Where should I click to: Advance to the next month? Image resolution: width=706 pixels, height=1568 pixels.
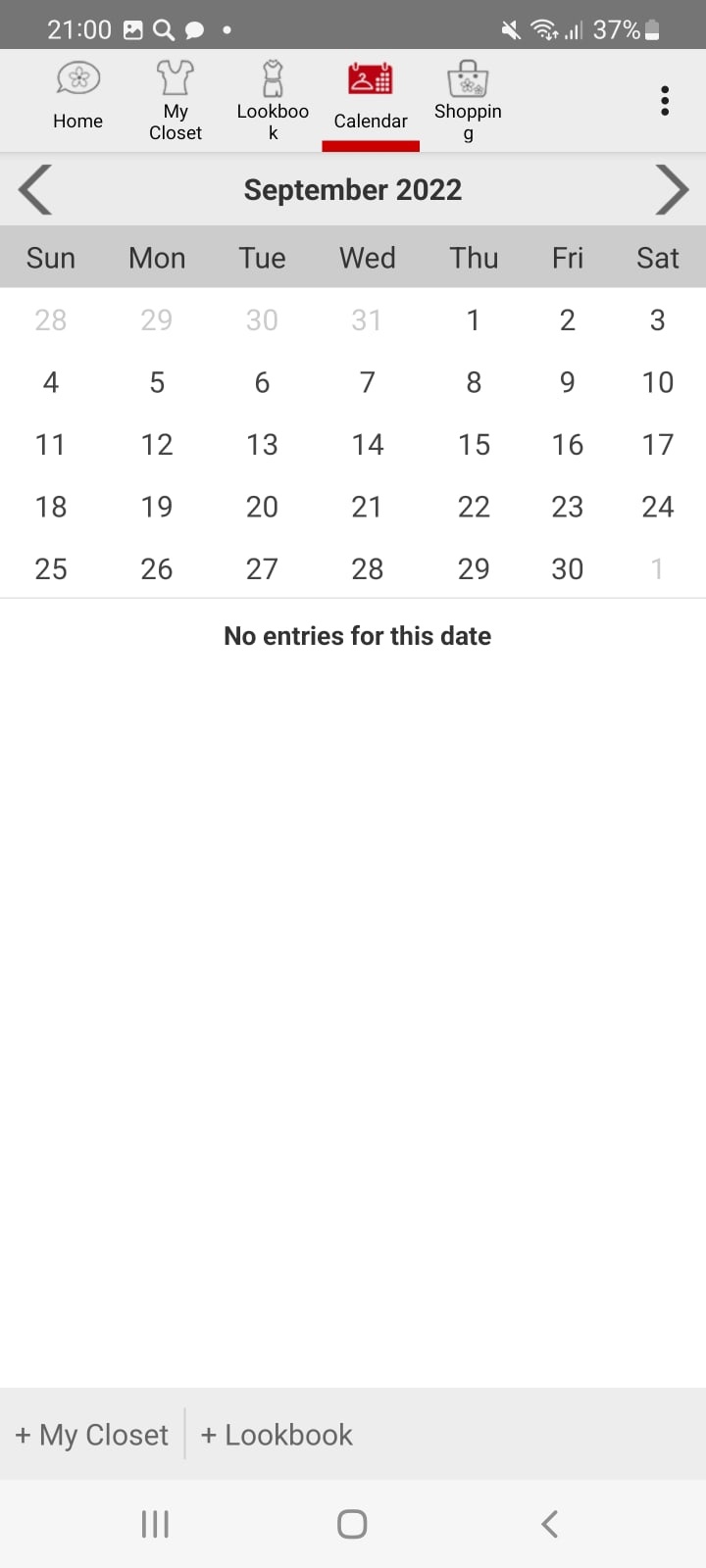pyautogui.click(x=672, y=189)
